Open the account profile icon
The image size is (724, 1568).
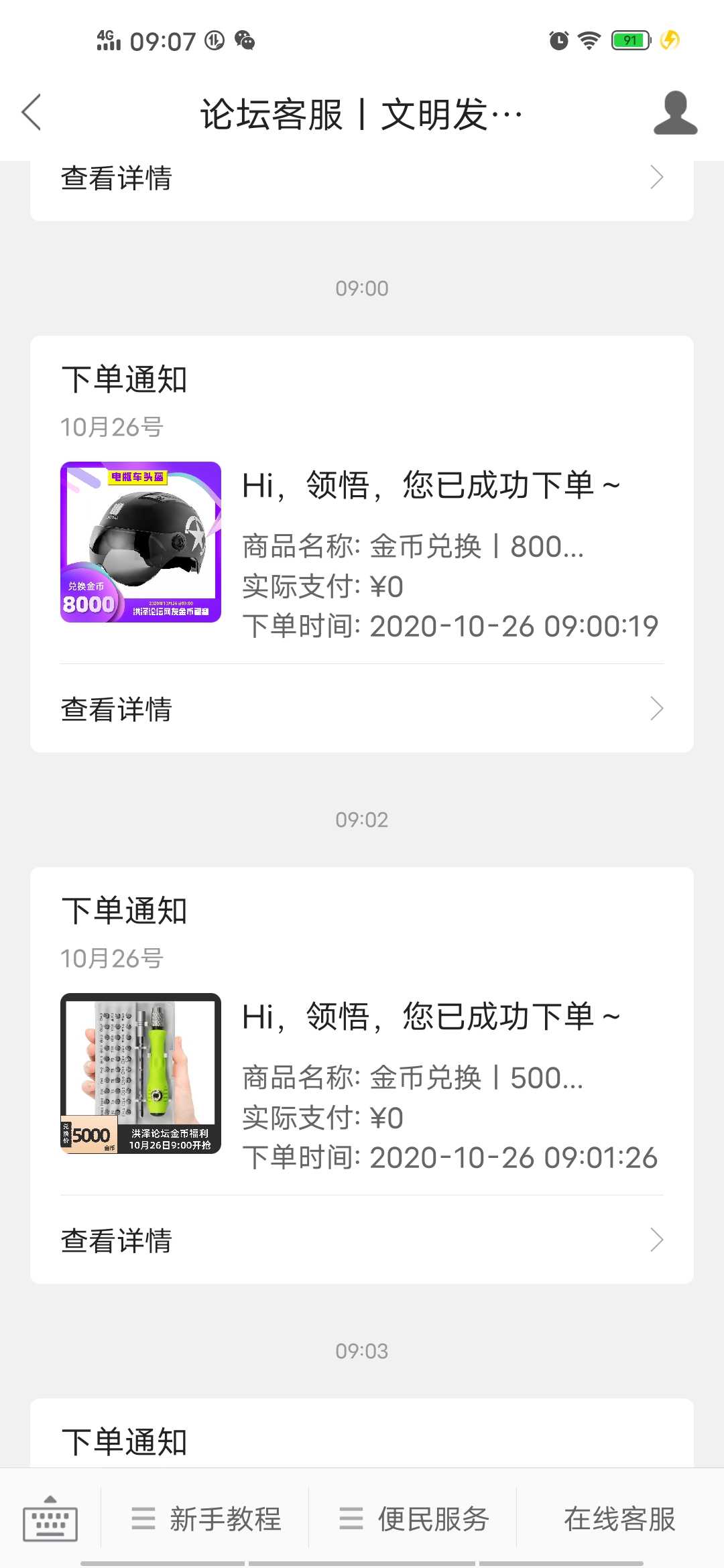point(675,113)
